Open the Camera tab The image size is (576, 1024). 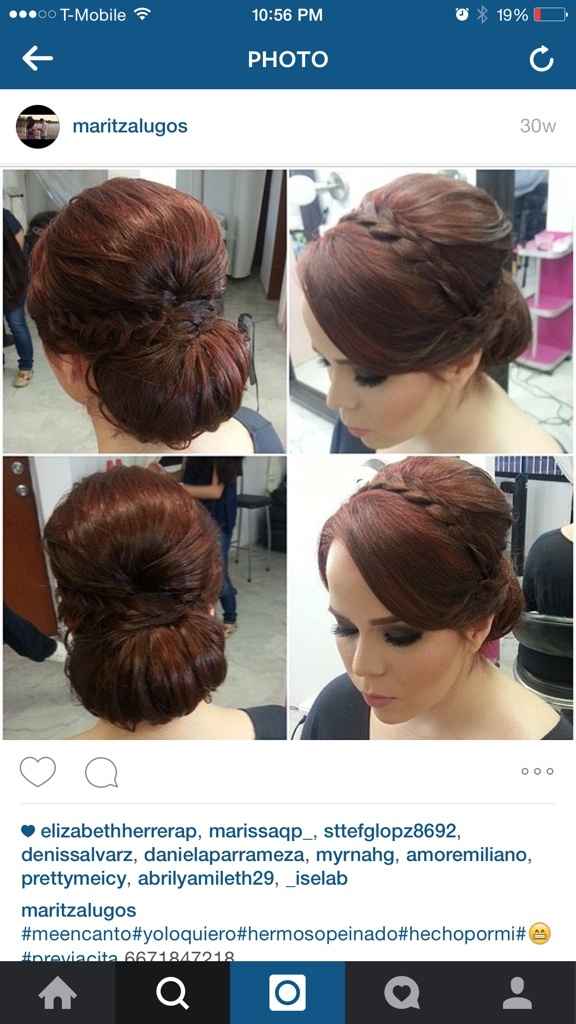[287, 993]
